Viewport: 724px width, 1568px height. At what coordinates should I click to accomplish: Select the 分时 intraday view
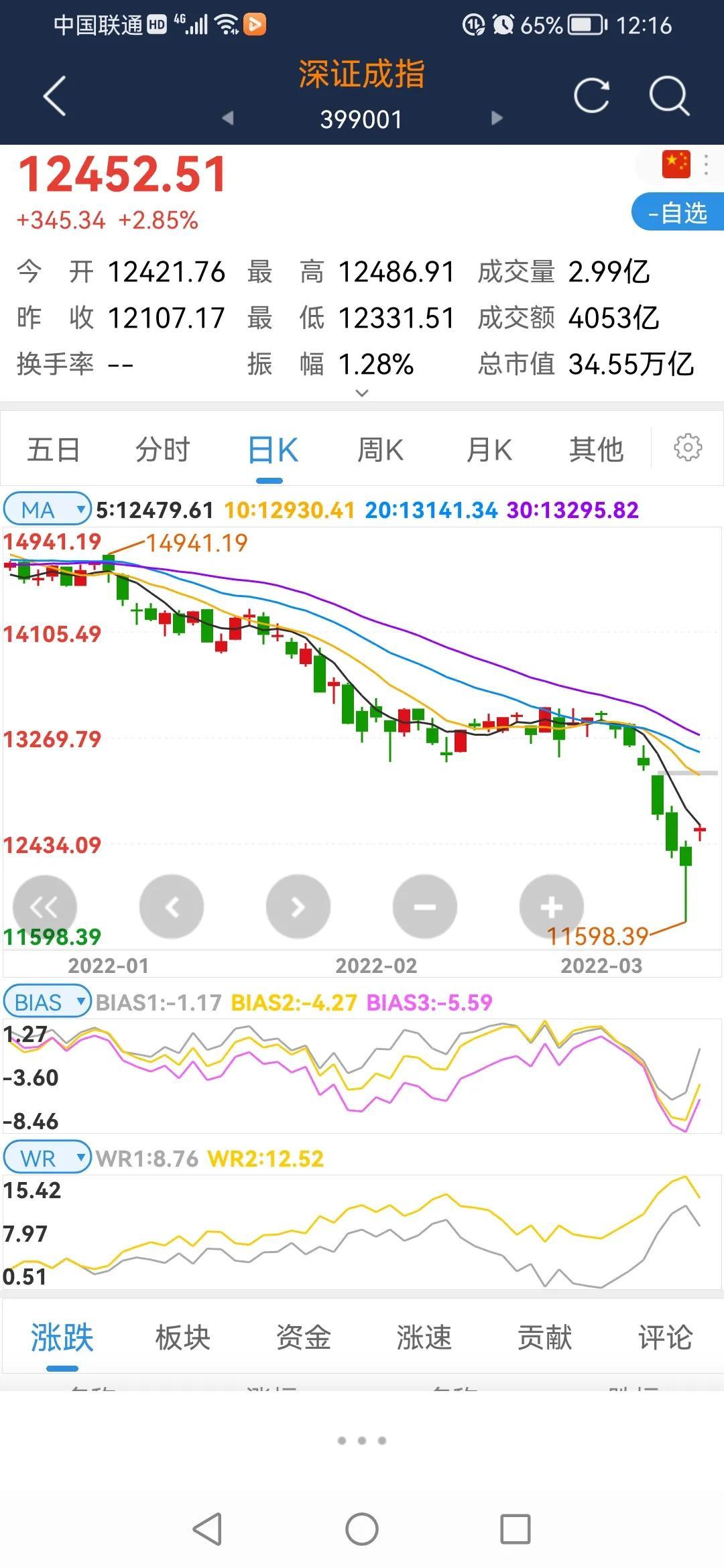tap(163, 449)
